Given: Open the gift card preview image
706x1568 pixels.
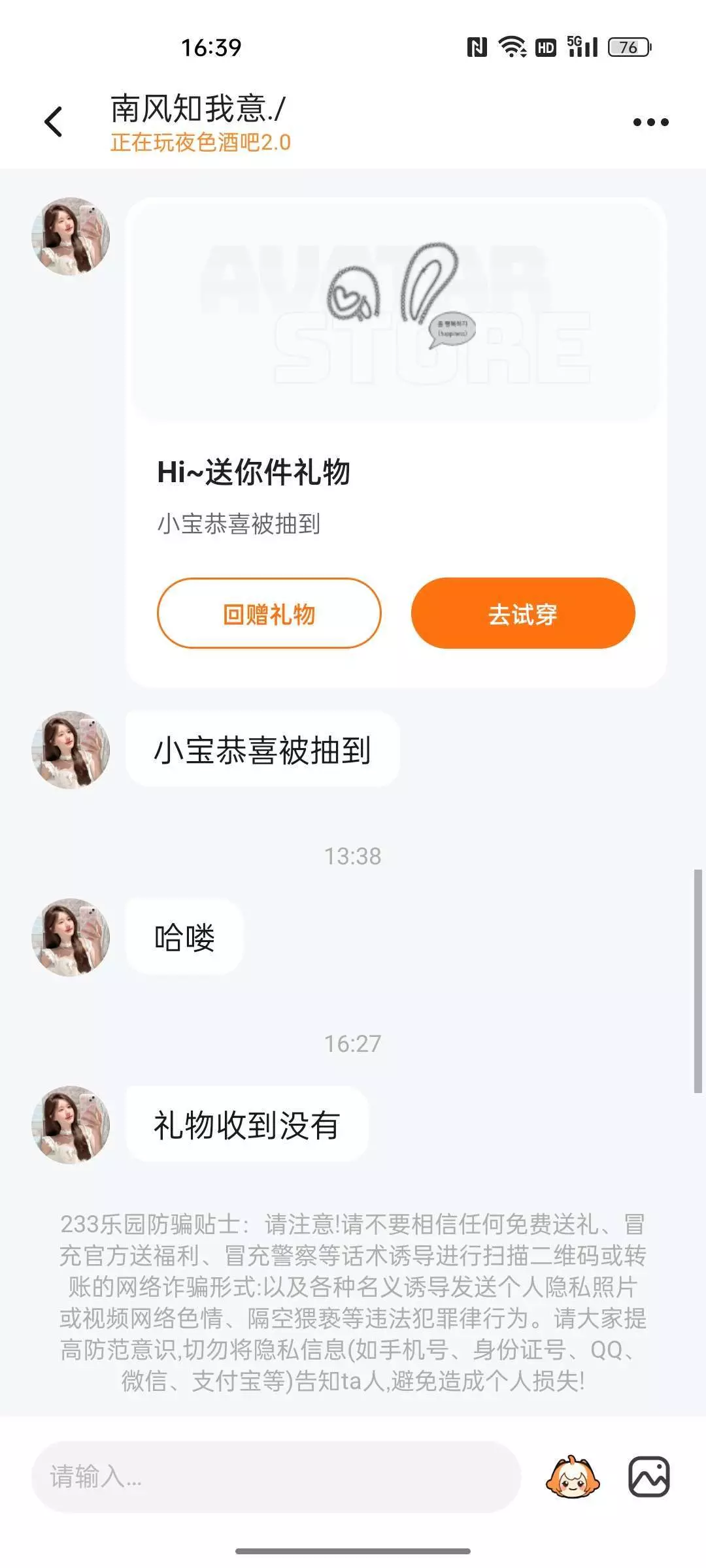Looking at the screenshot, I should click(396, 310).
